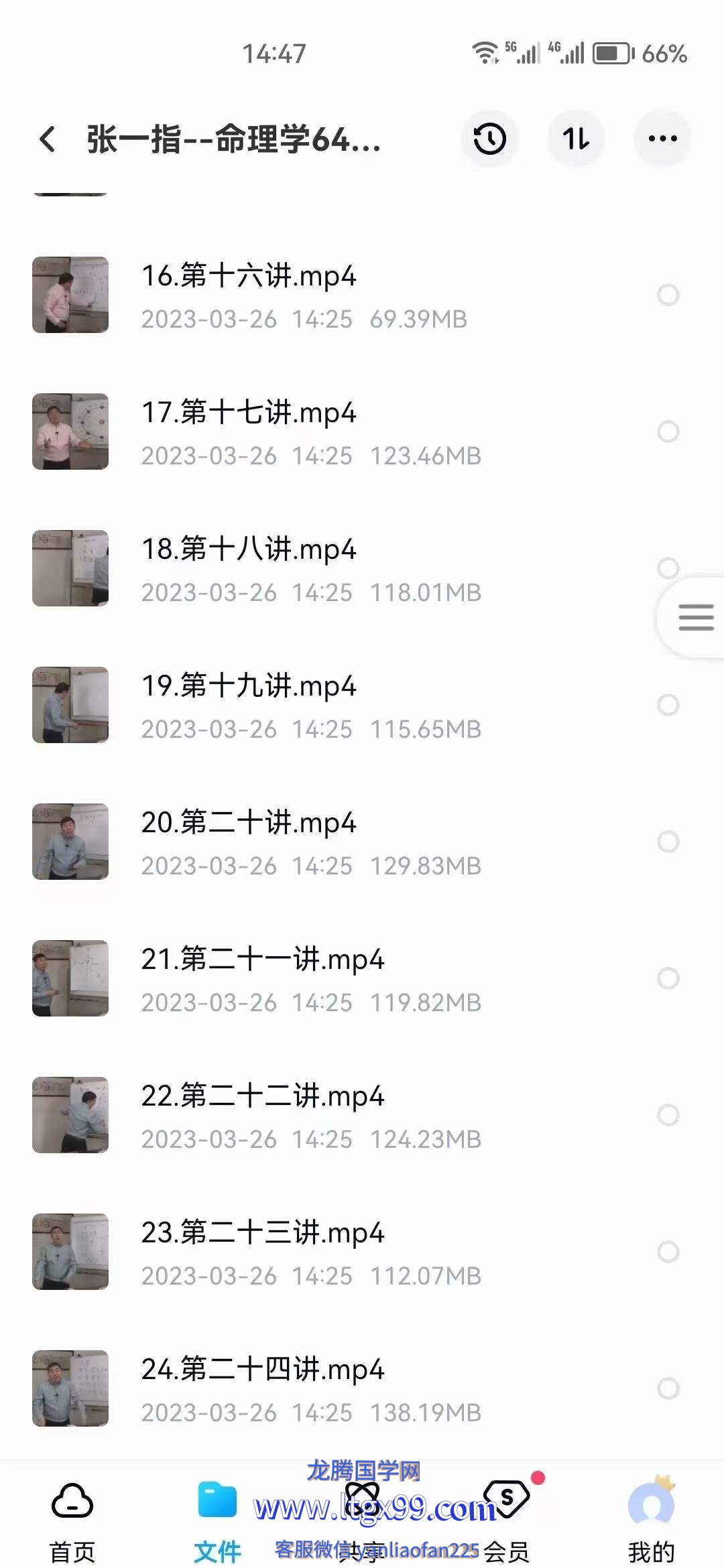Select the checkbox for 21.第二十一讲.mp4
This screenshot has width=724, height=1568.
coord(668,978)
